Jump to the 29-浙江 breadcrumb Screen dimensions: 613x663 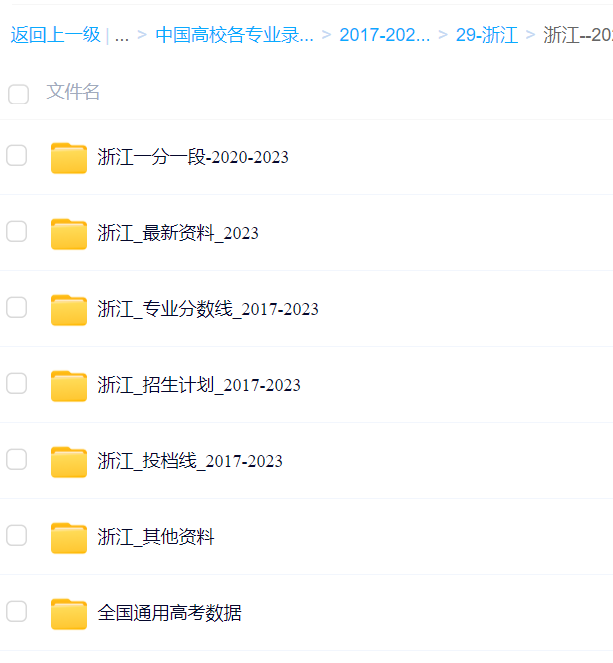[486, 35]
